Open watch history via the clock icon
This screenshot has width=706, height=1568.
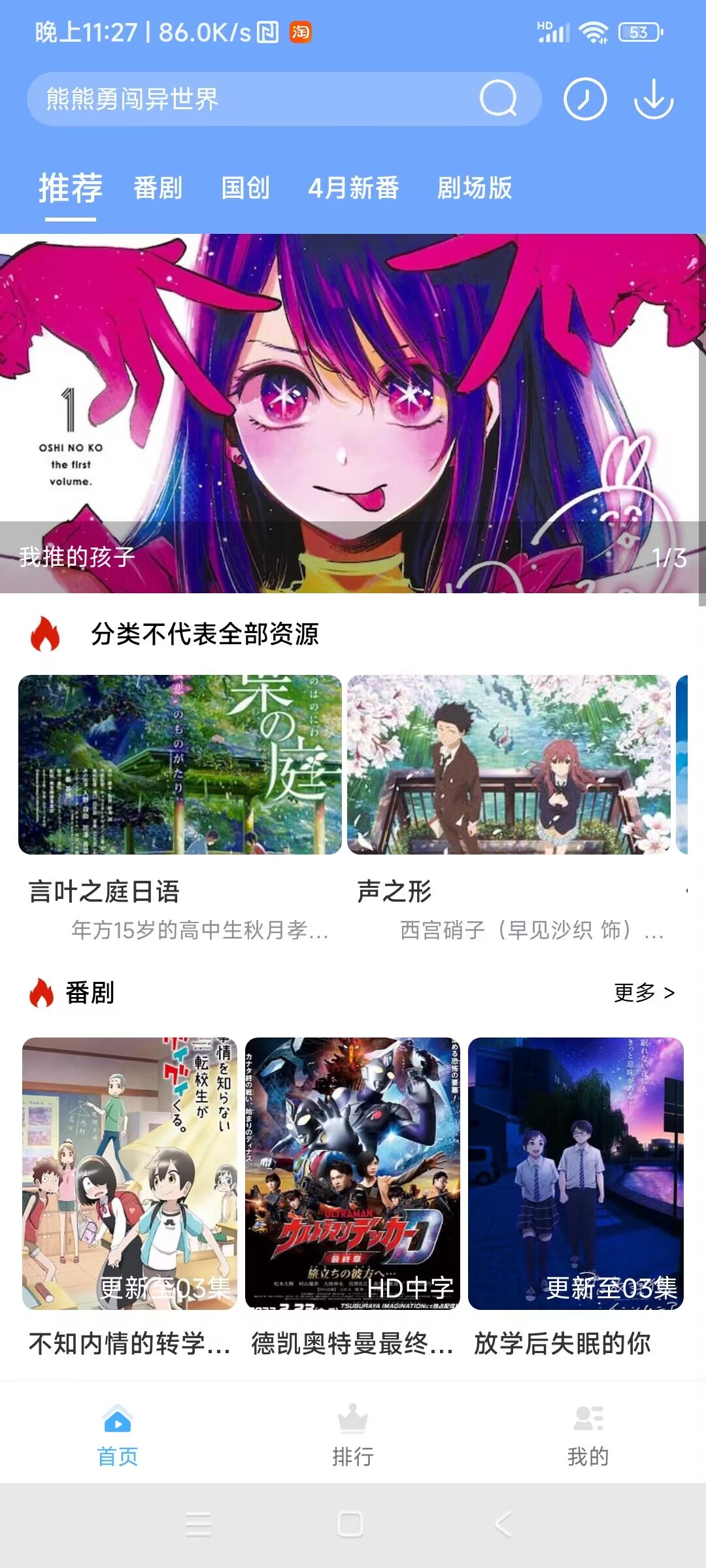584,99
